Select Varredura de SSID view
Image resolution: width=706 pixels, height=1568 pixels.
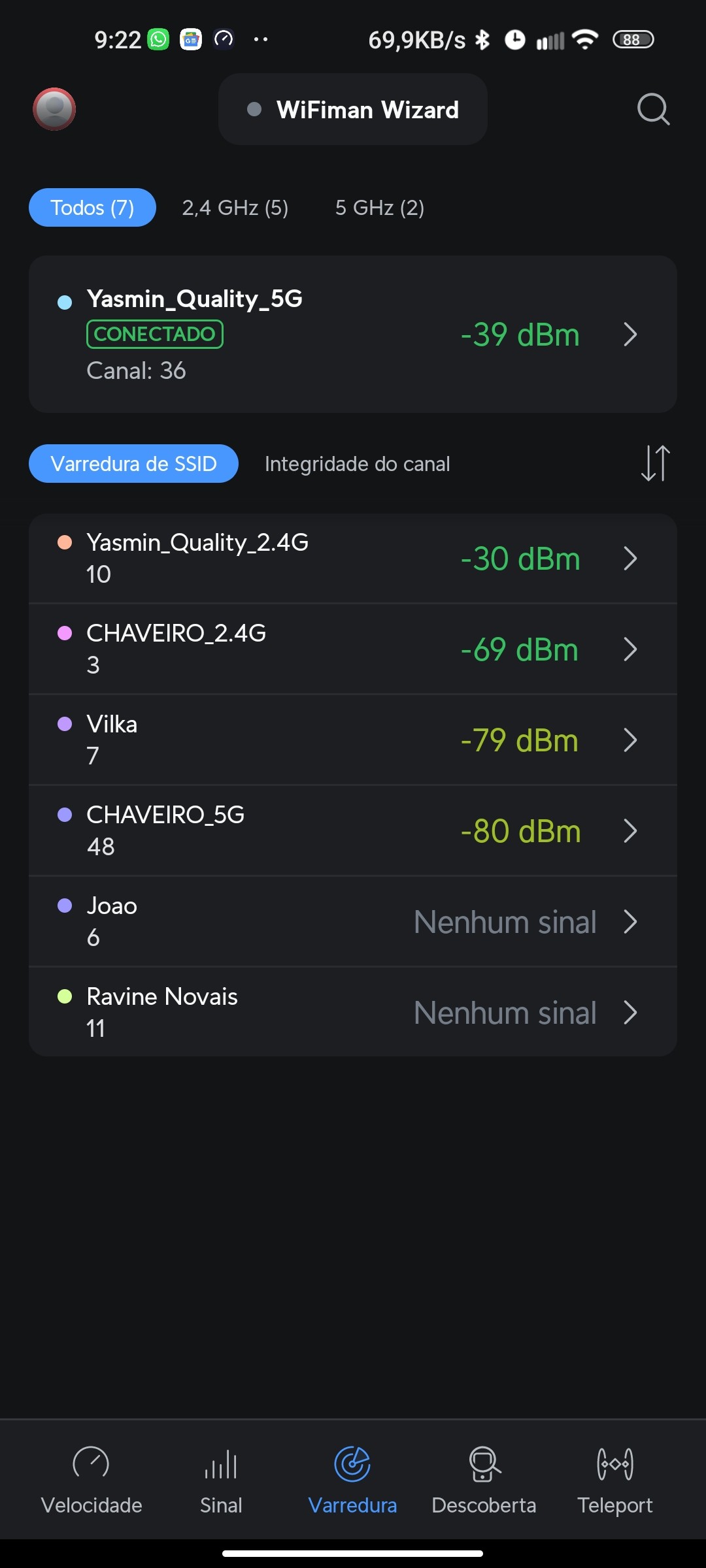pos(133,464)
